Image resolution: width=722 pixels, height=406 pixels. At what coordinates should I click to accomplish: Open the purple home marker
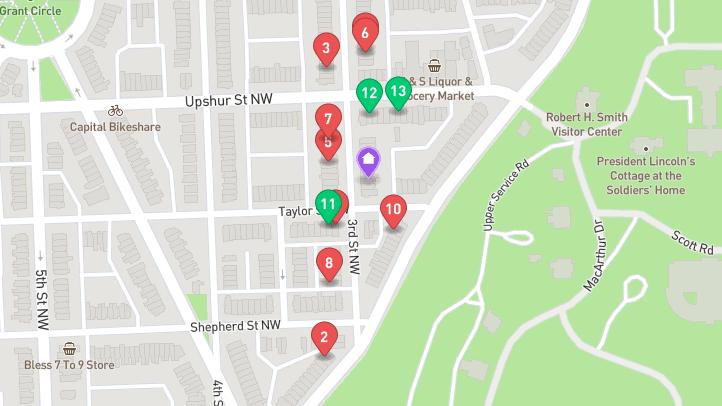pos(368,160)
